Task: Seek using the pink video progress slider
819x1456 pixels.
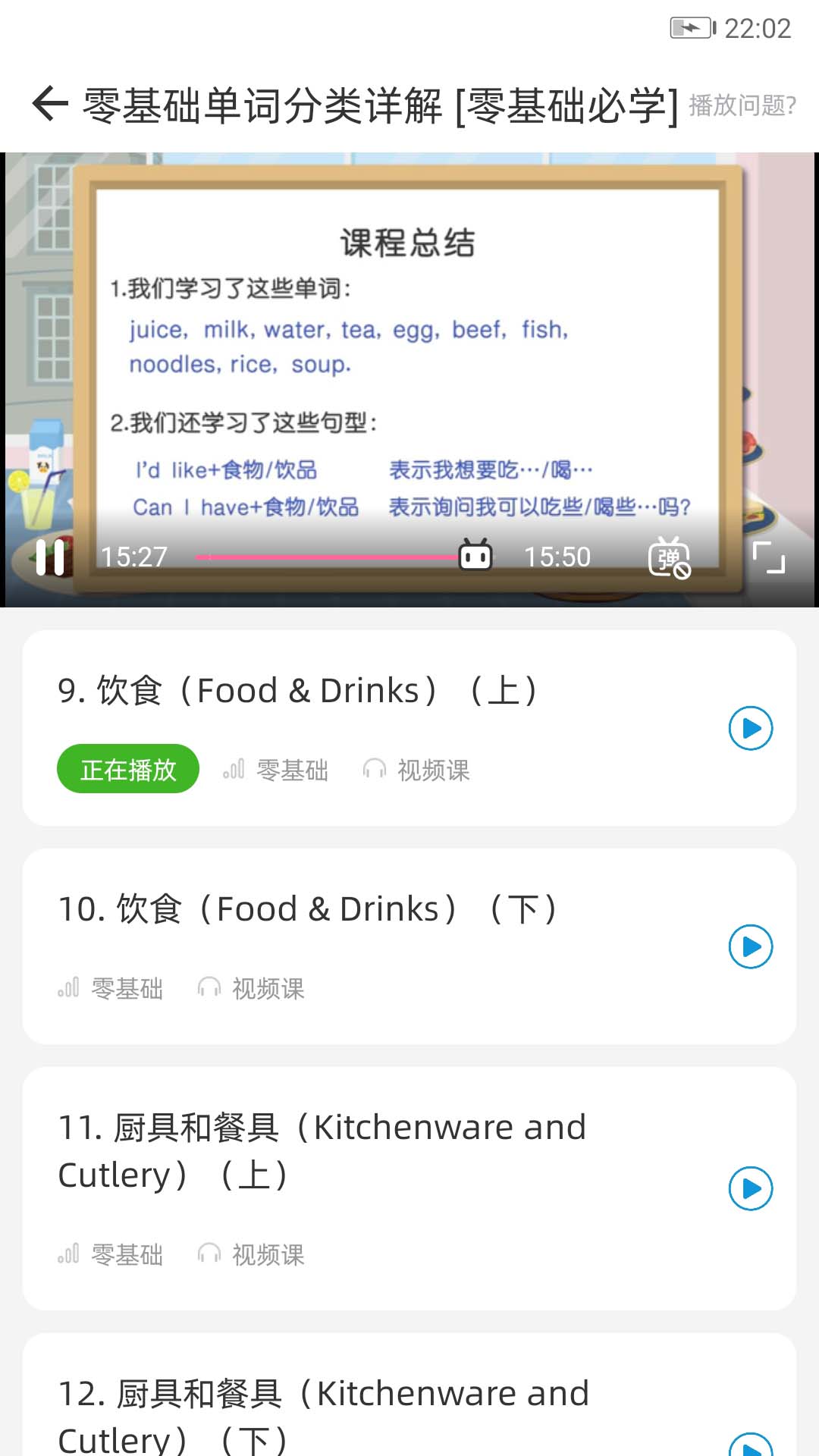Action: 326,556
